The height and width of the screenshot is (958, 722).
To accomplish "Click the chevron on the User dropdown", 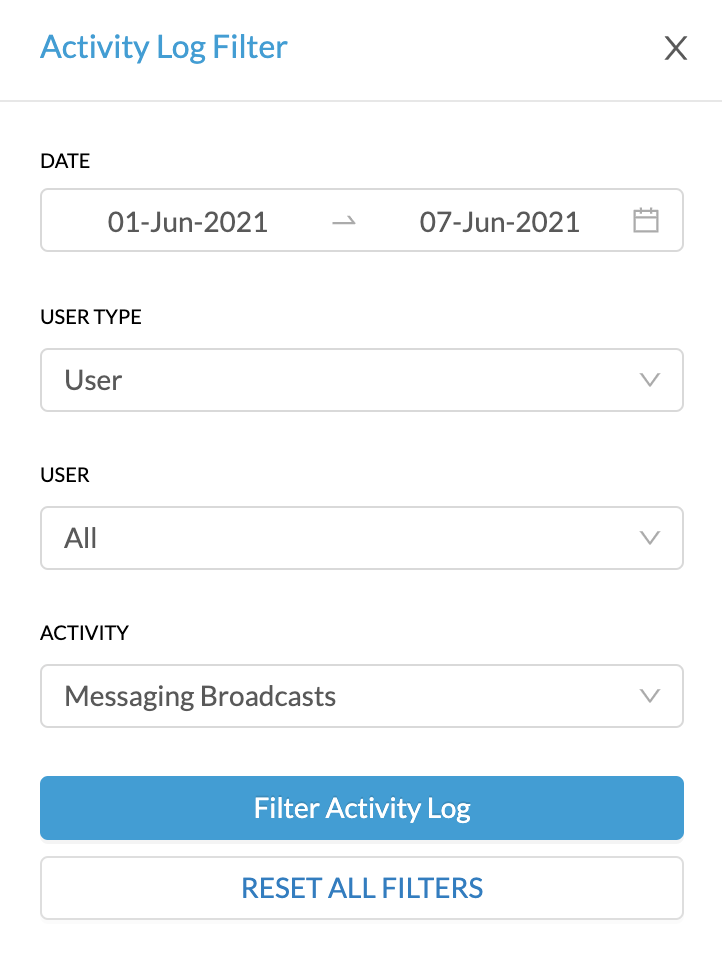I will [650, 538].
